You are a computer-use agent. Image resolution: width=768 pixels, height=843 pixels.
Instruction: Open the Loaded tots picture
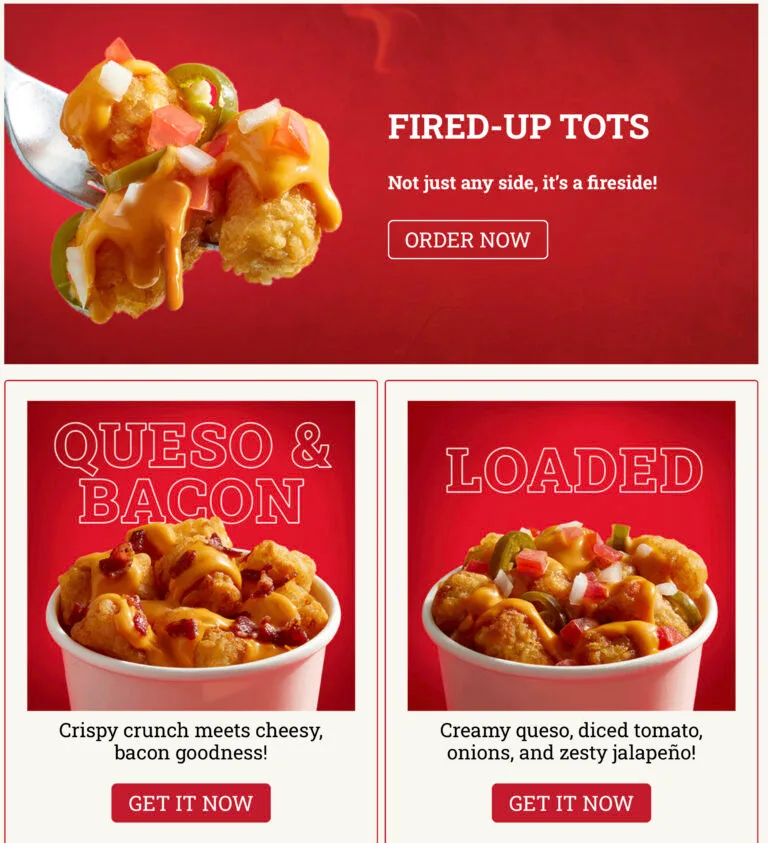coord(571,555)
